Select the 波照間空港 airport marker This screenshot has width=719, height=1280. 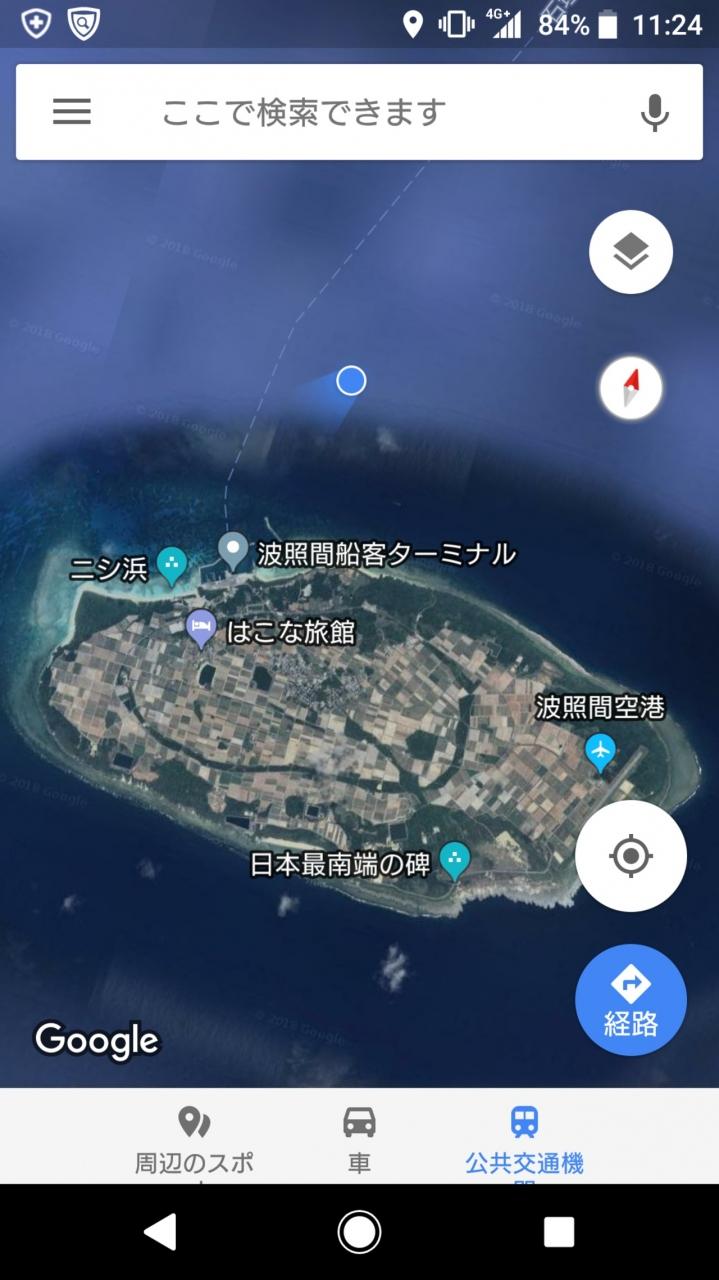pos(600,750)
